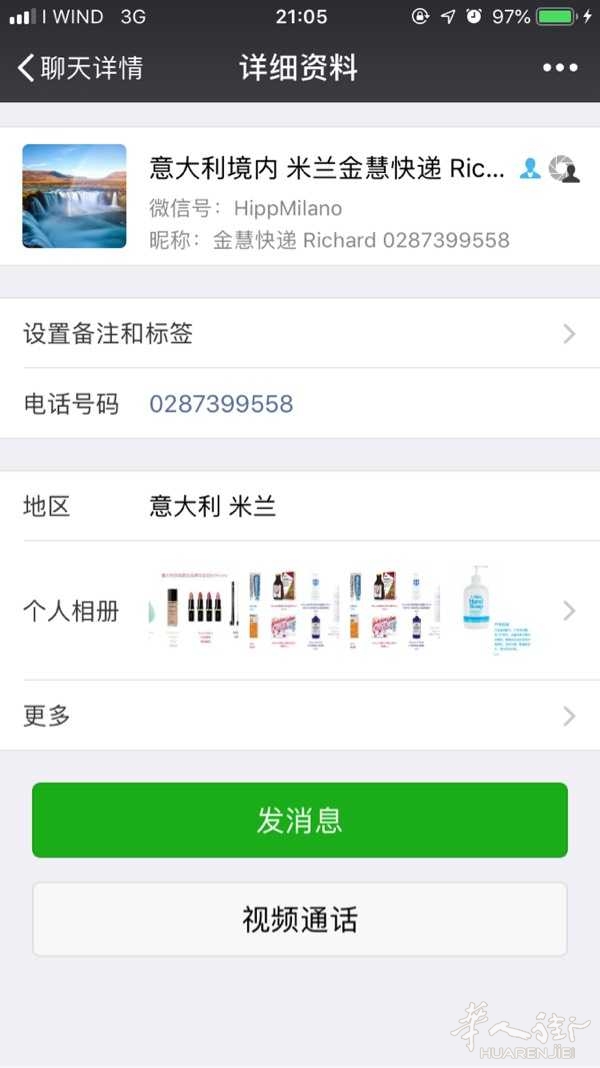The image size is (600, 1068).
Task: Open 设置备注和标签 row
Action: tap(300, 334)
